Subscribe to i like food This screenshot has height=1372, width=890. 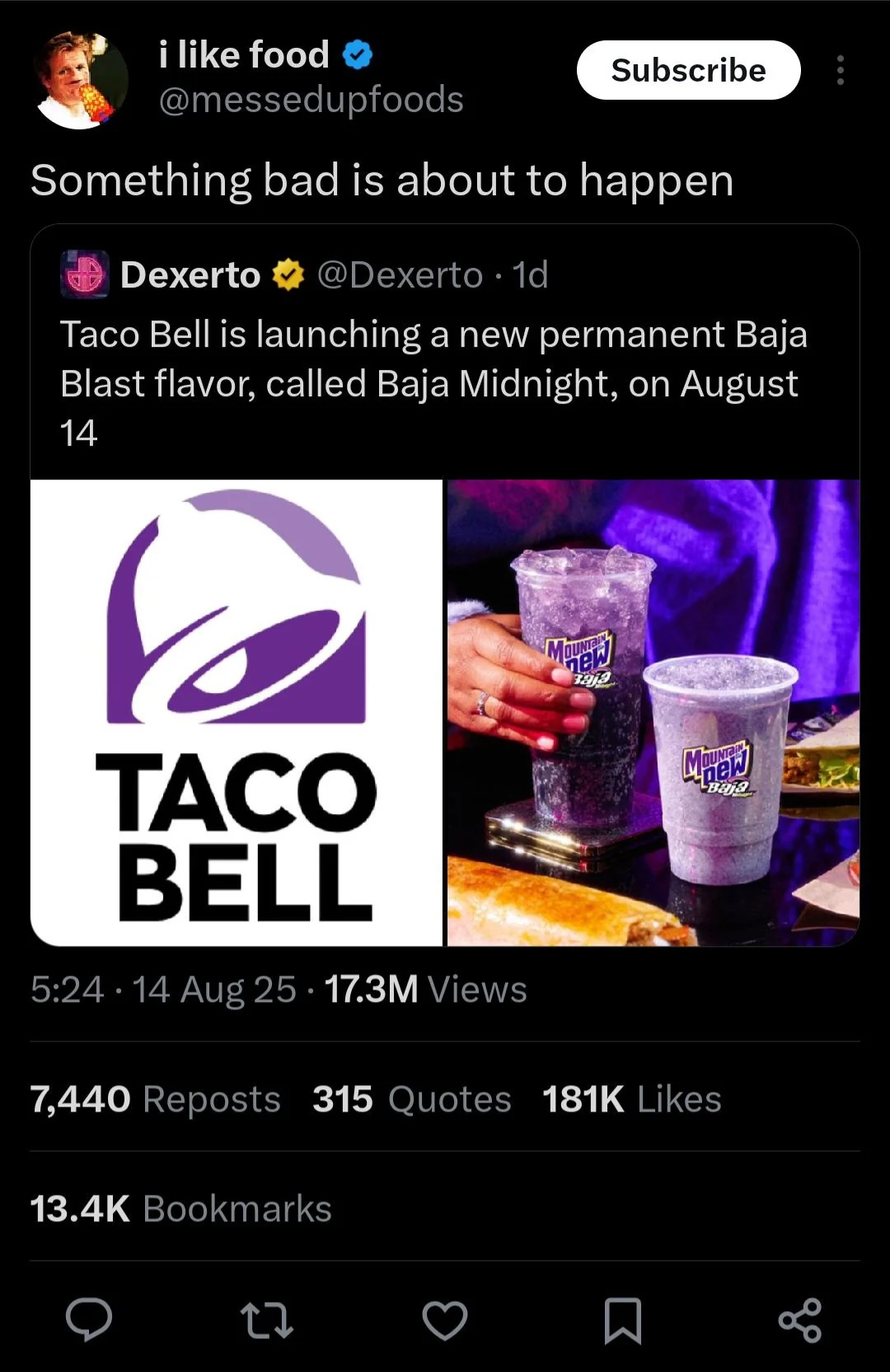[688, 70]
